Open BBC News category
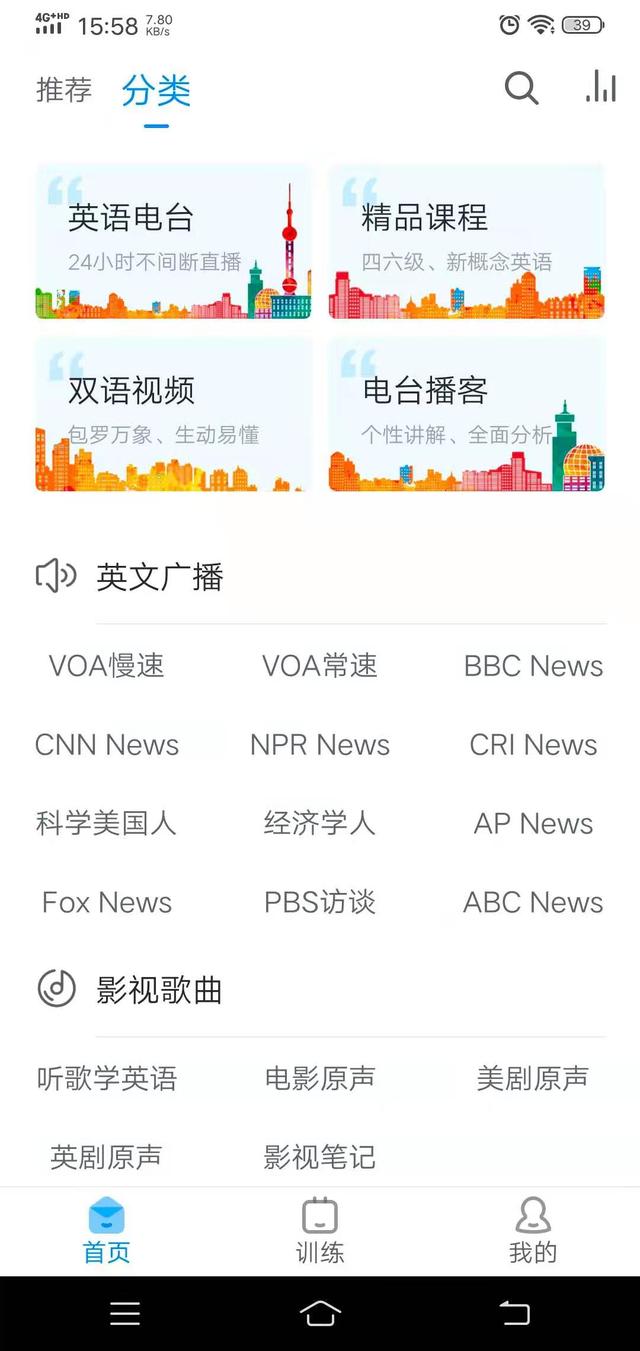 click(x=533, y=666)
